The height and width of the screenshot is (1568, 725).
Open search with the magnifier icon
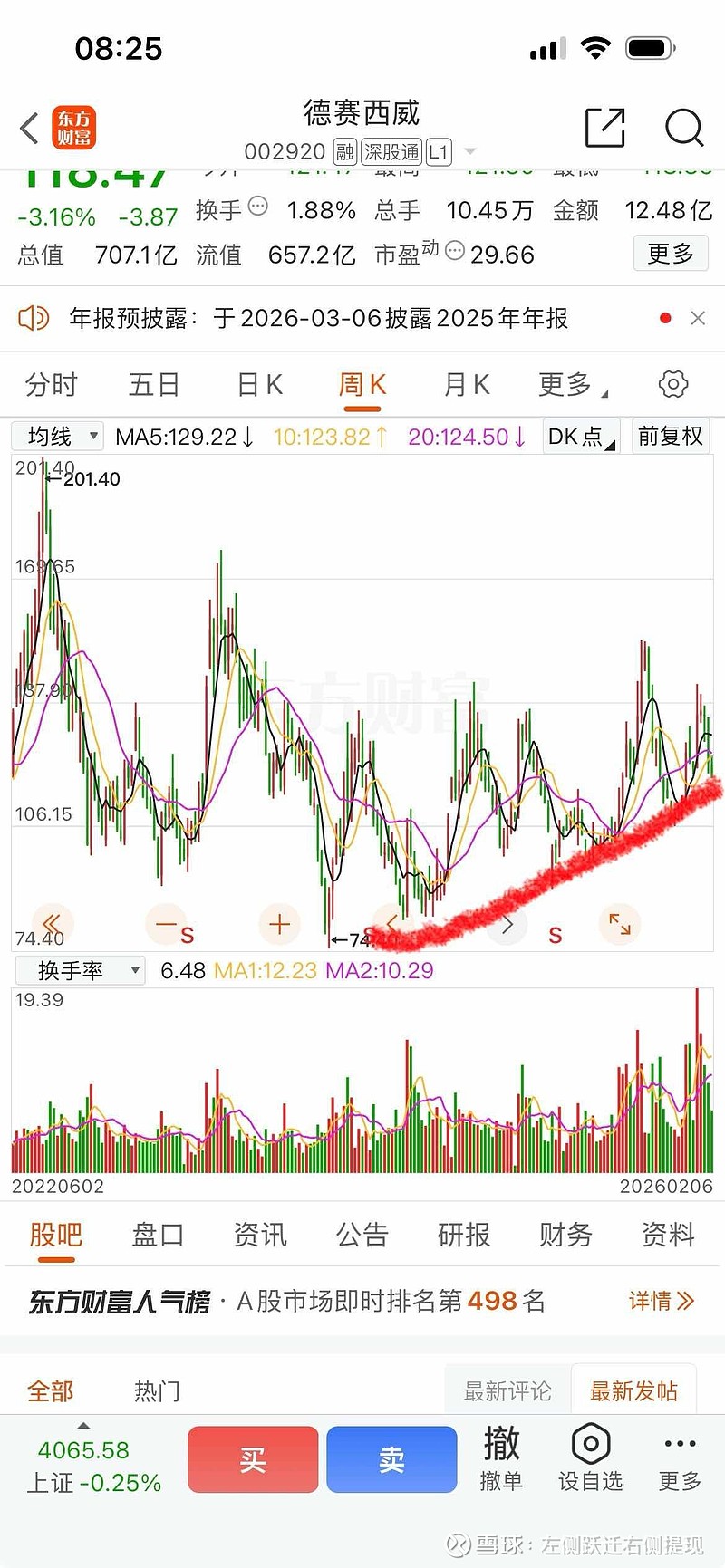684,129
